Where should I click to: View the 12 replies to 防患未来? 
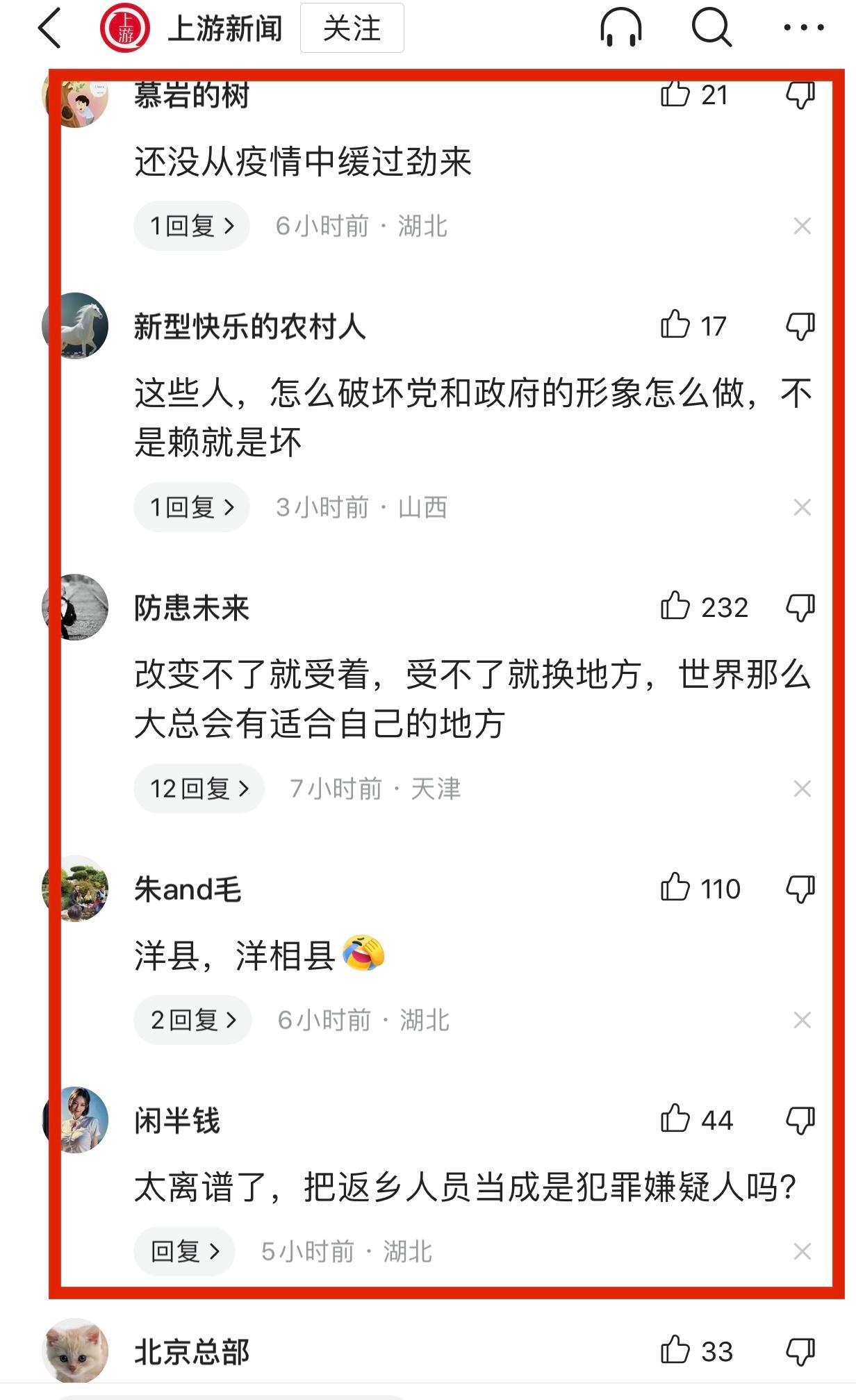click(x=199, y=789)
